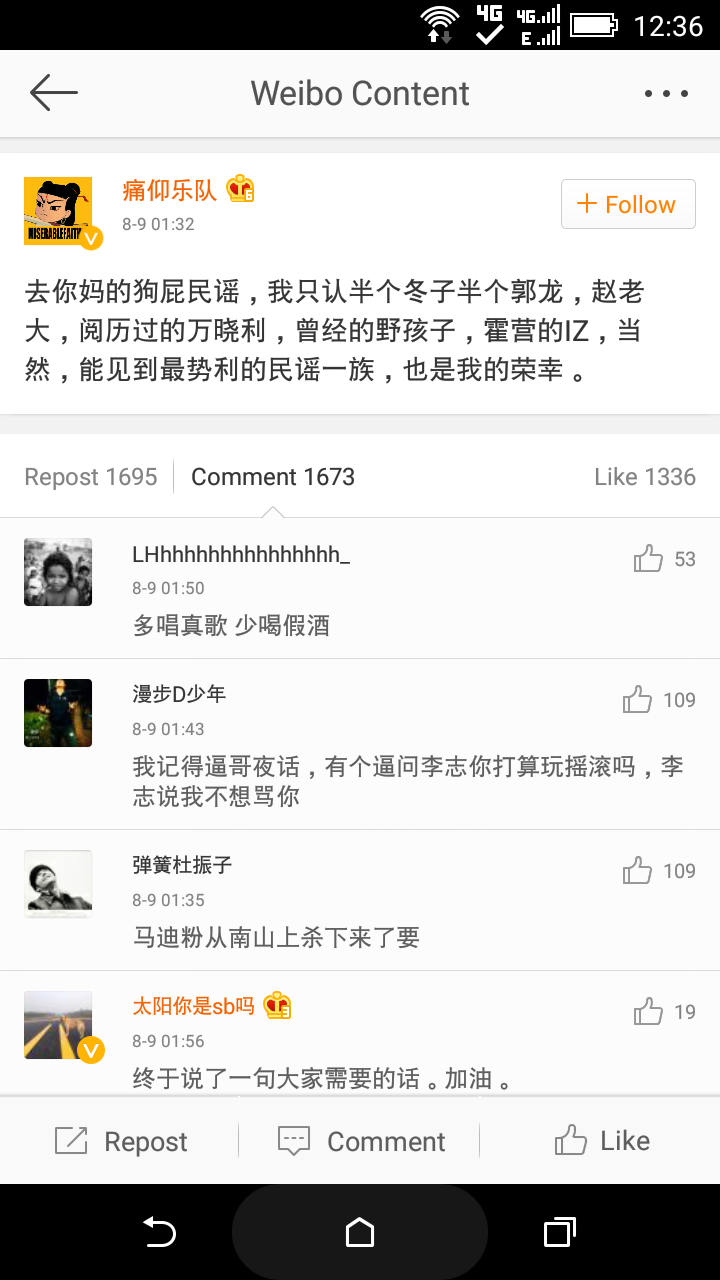Open 太阳你是sb吗's profile name
The image size is (720, 1280).
[194, 1006]
